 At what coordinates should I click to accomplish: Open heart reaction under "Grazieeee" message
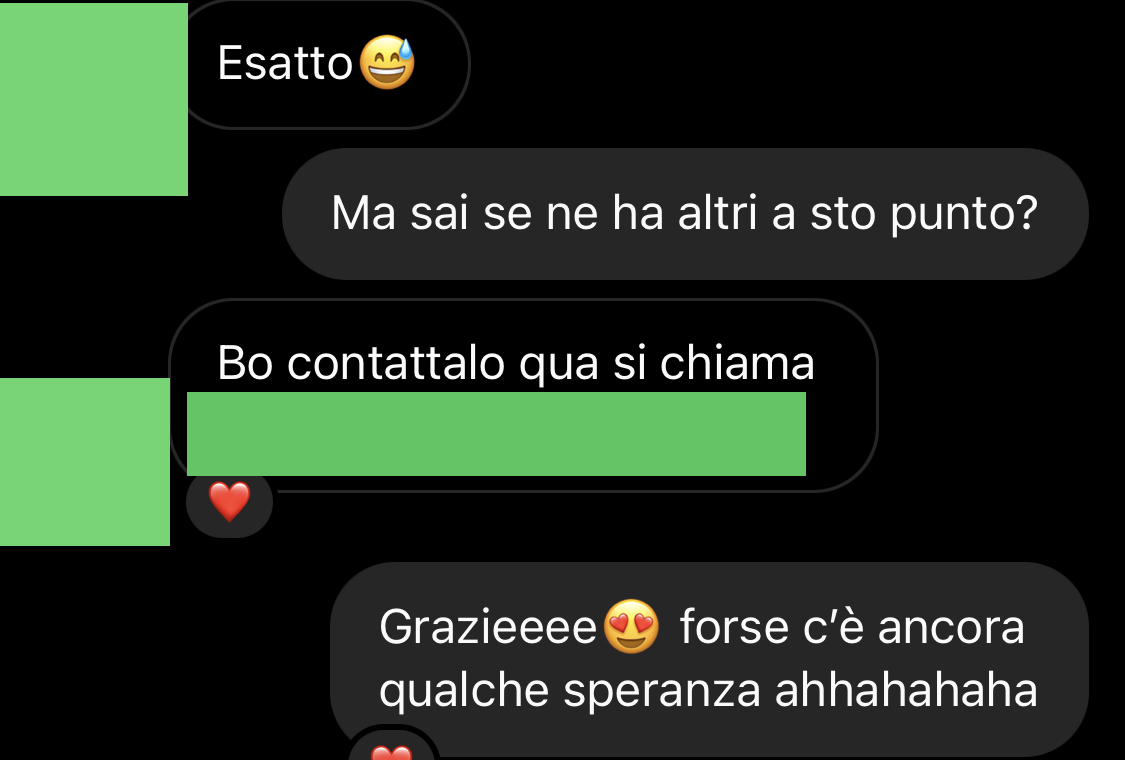pyautogui.click(x=392, y=750)
